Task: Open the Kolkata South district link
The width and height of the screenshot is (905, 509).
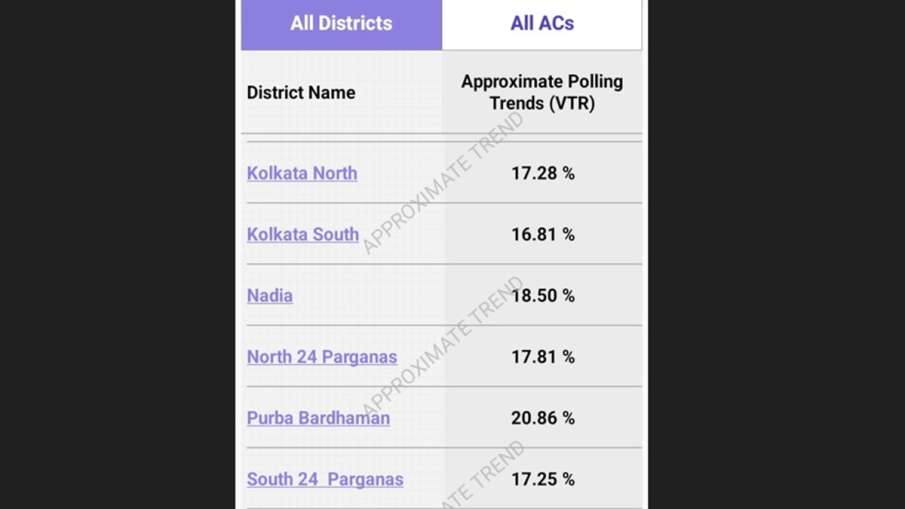Action: 303,234
